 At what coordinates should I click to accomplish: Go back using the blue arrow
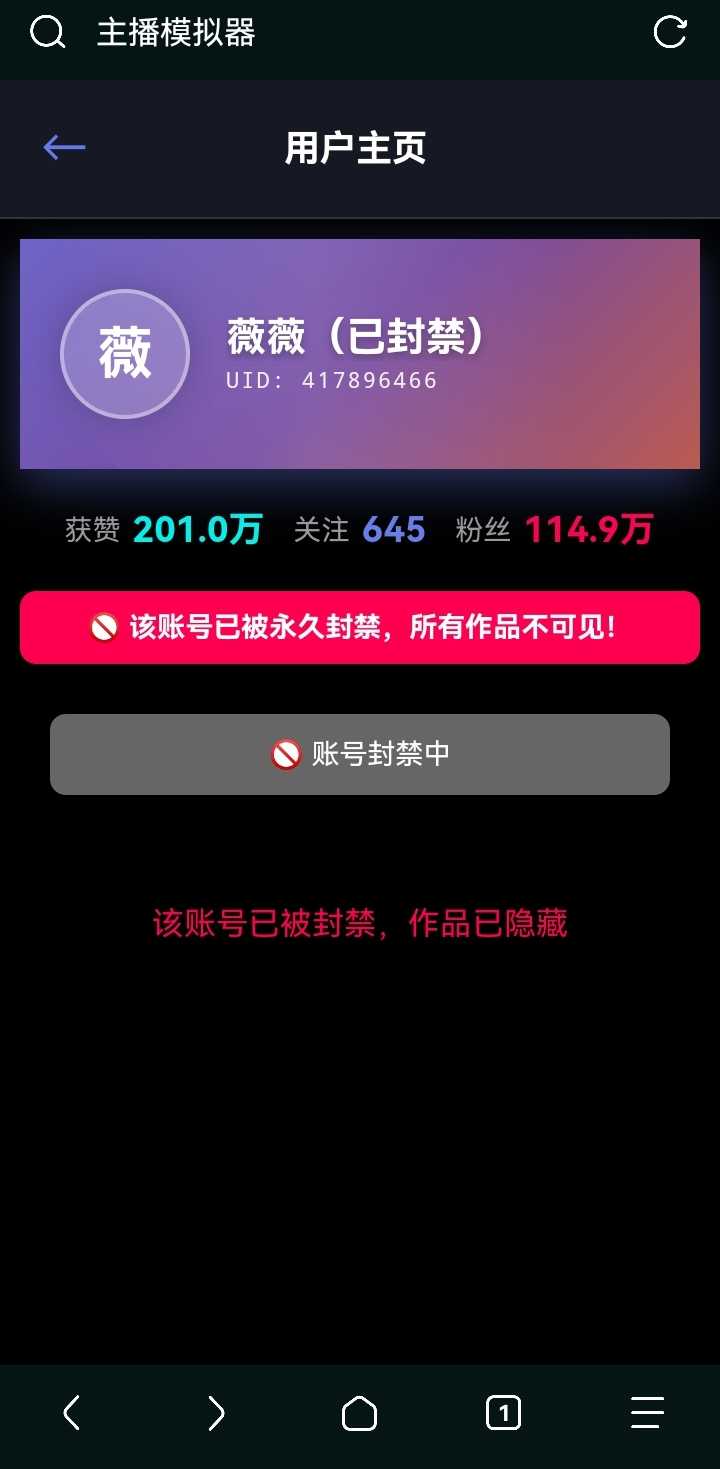(x=64, y=148)
